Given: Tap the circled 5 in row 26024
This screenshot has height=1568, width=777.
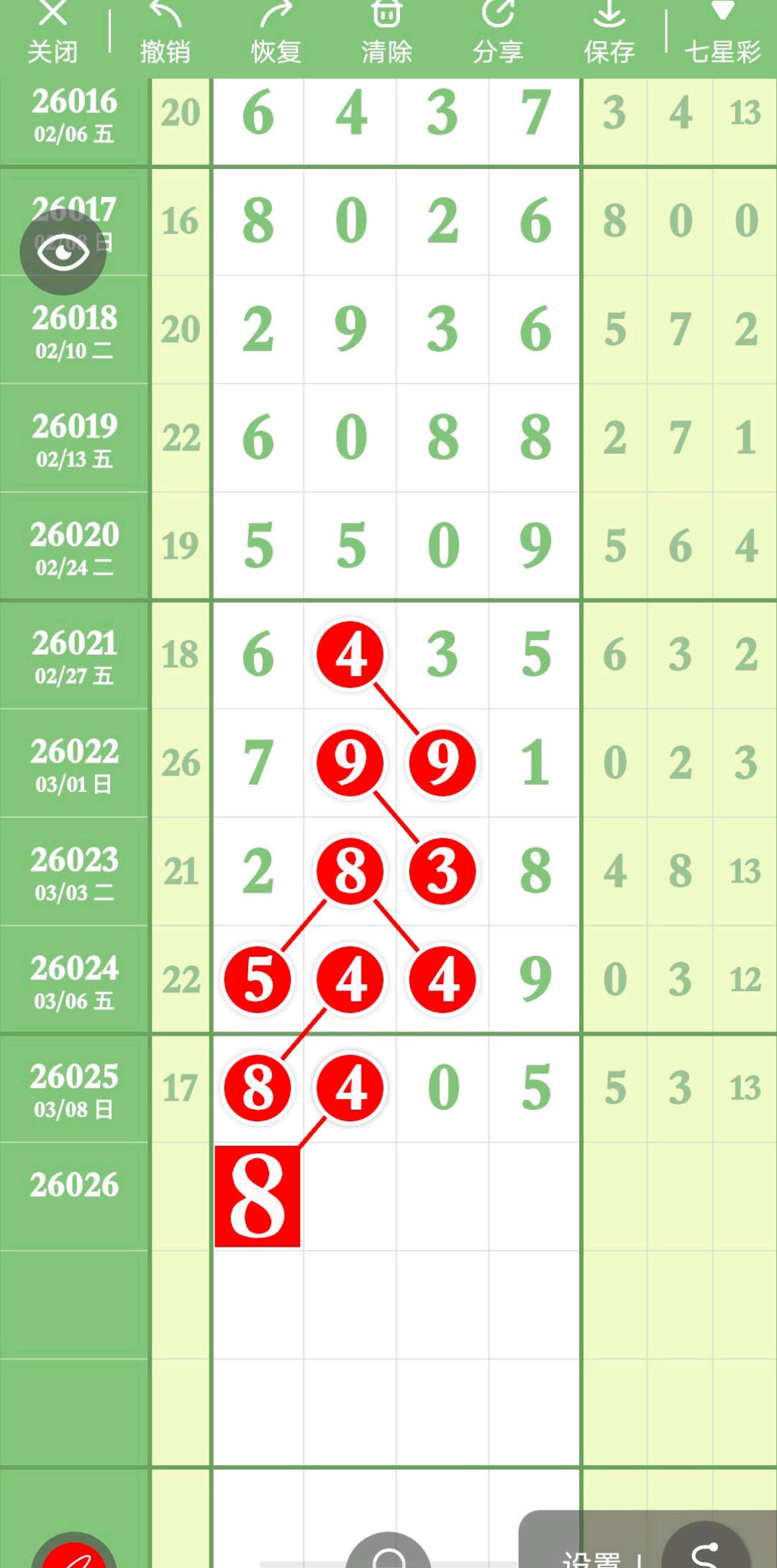Looking at the screenshot, I should tap(258, 979).
